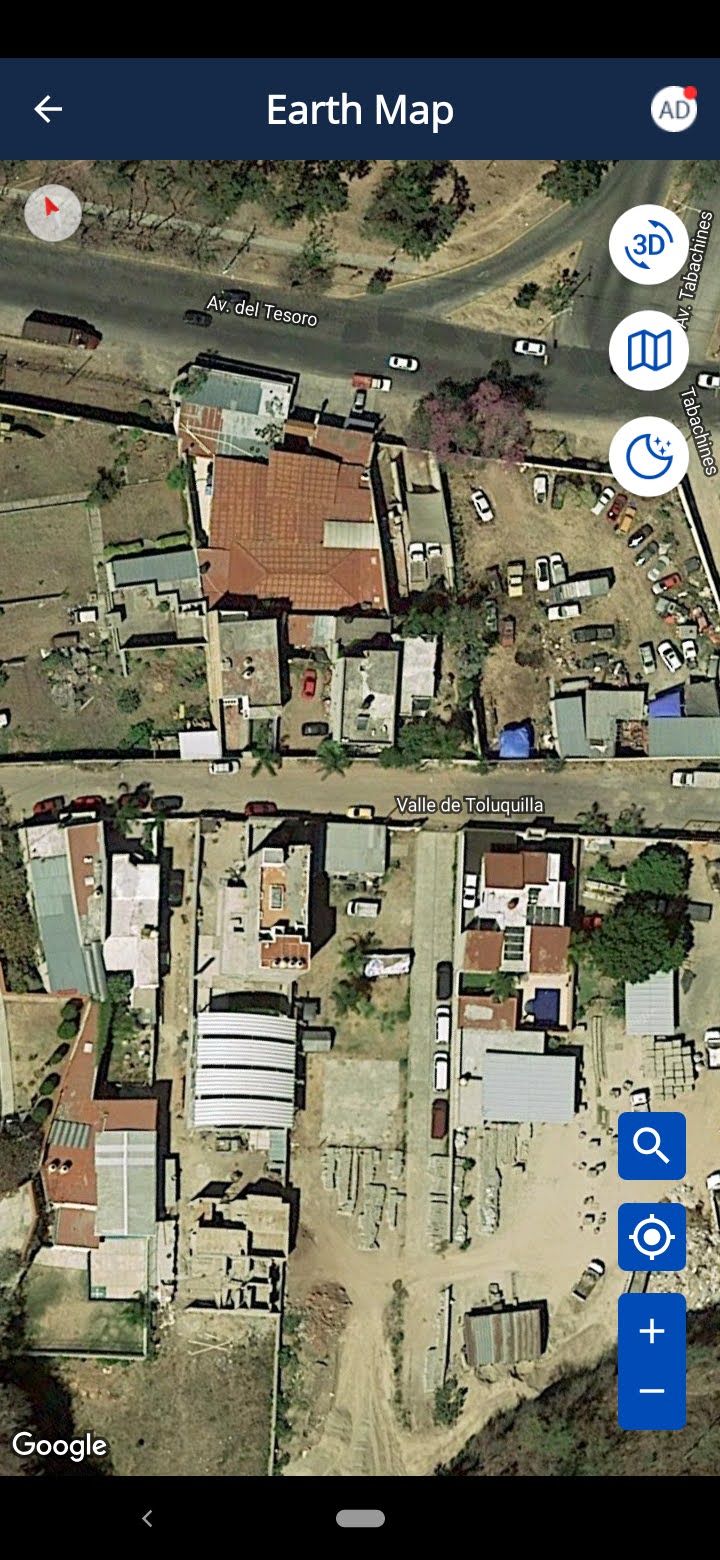720x1560 pixels.
Task: Go back using the top-left arrow
Action: click(x=48, y=109)
